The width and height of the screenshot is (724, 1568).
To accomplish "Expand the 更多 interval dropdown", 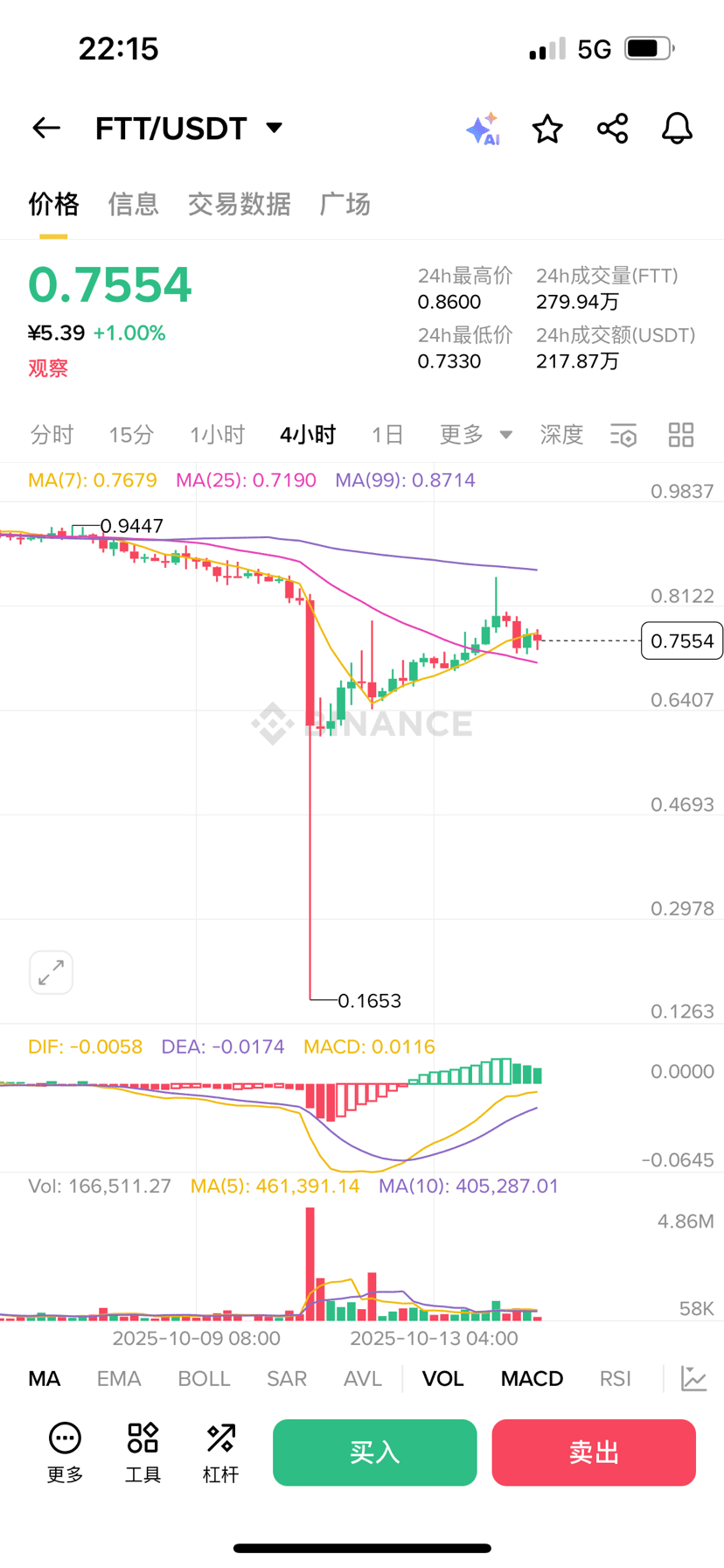I will [x=475, y=435].
